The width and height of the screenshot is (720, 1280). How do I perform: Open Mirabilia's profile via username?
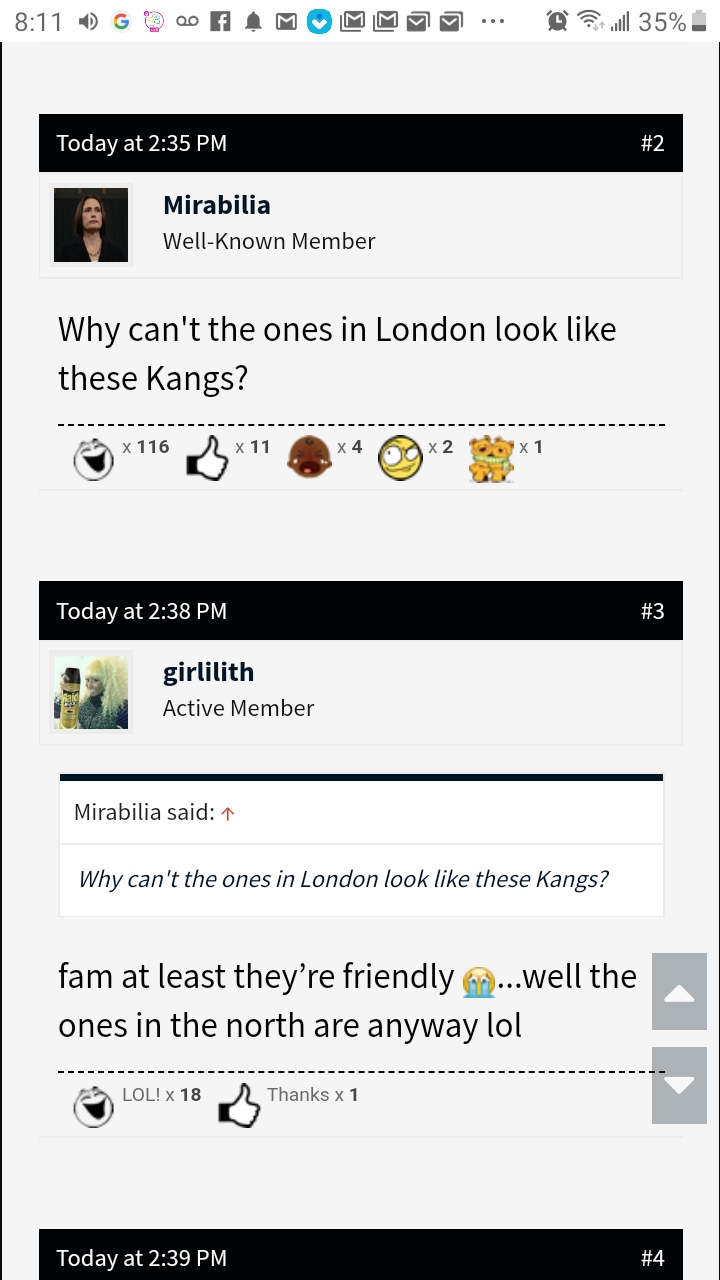pyautogui.click(x=216, y=205)
